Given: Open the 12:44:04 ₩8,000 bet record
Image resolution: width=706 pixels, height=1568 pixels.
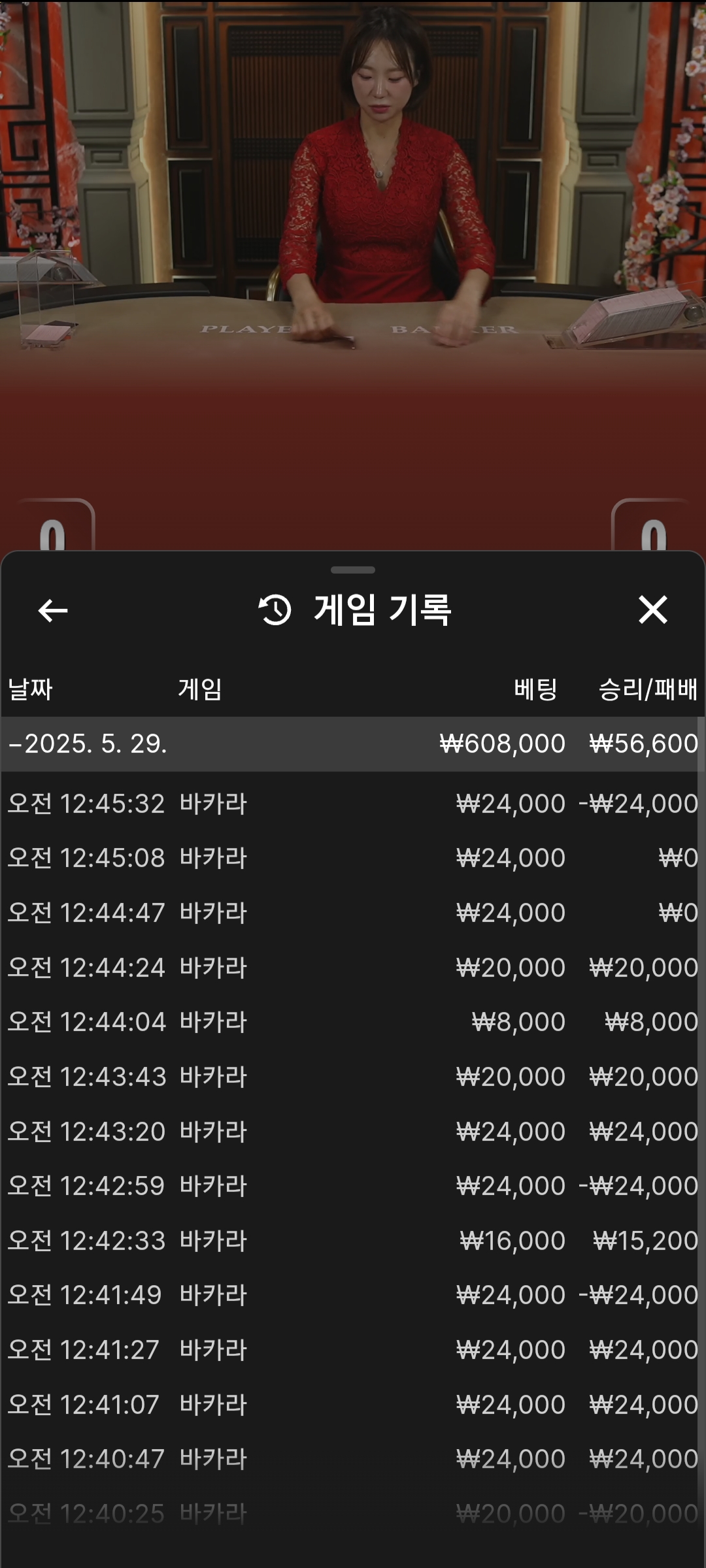Looking at the screenshot, I should click(353, 1022).
